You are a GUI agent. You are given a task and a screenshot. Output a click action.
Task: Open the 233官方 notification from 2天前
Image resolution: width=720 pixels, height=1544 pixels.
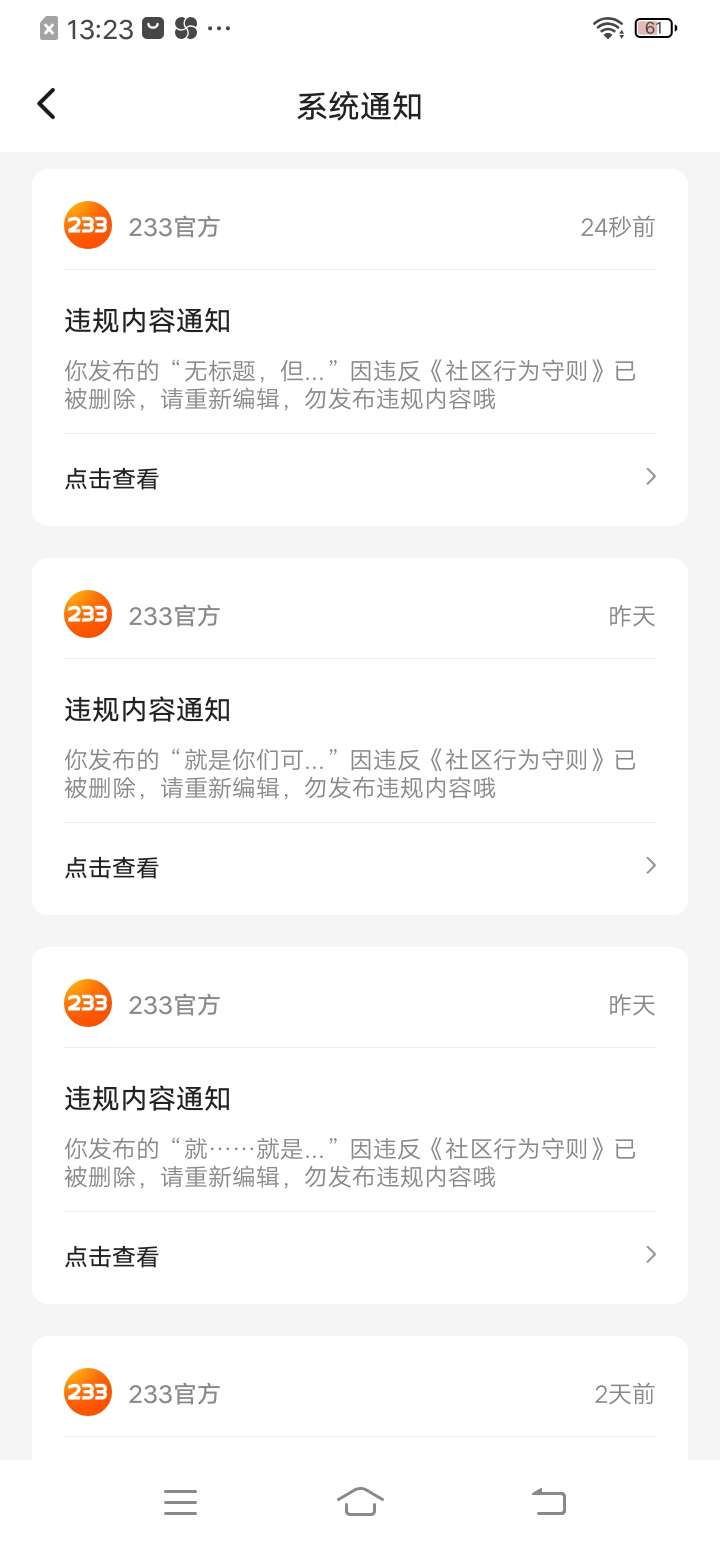(x=359, y=1395)
